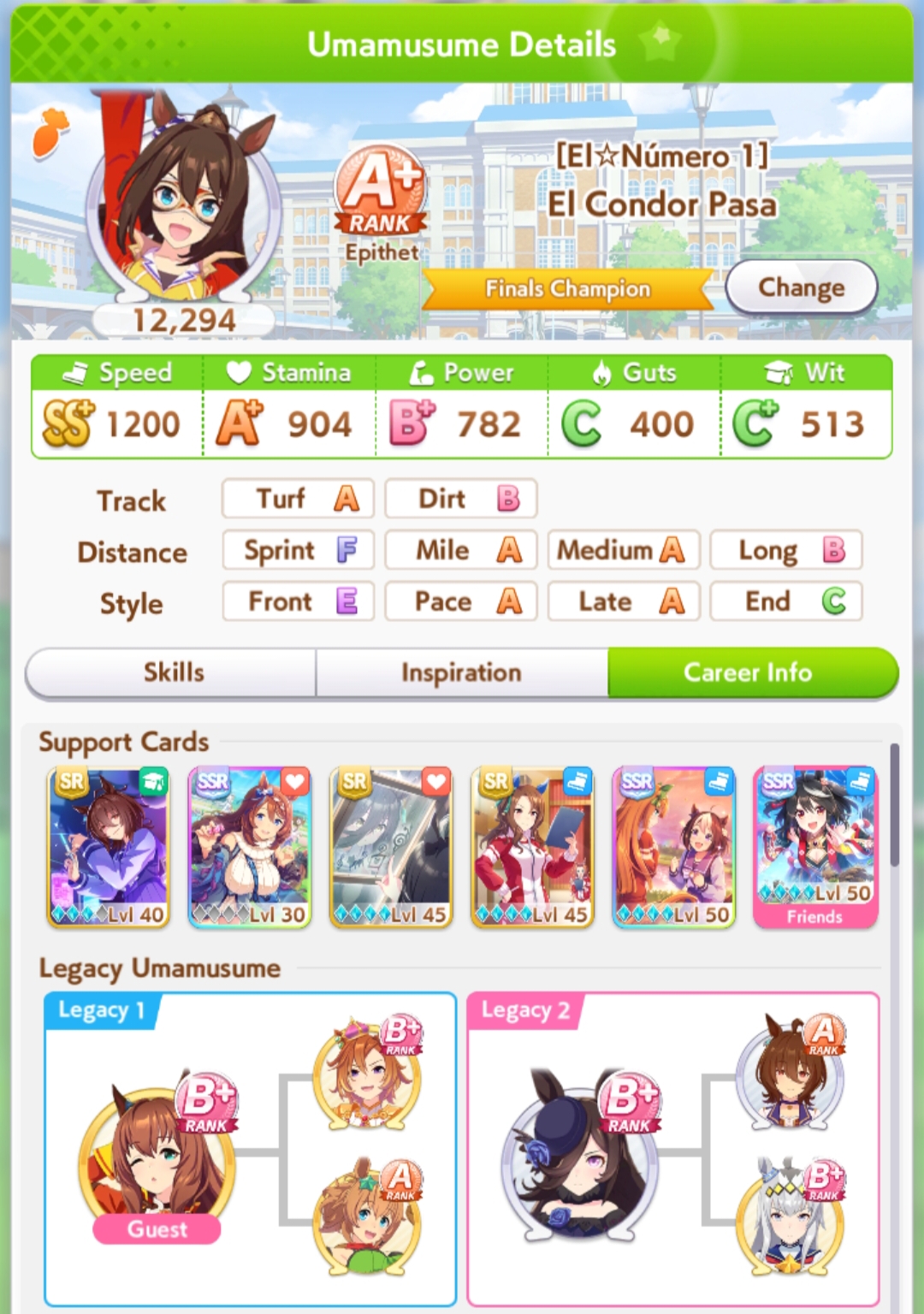View the SR Lvl 45 heart support card
The width and height of the screenshot is (924, 1314).
(391, 847)
